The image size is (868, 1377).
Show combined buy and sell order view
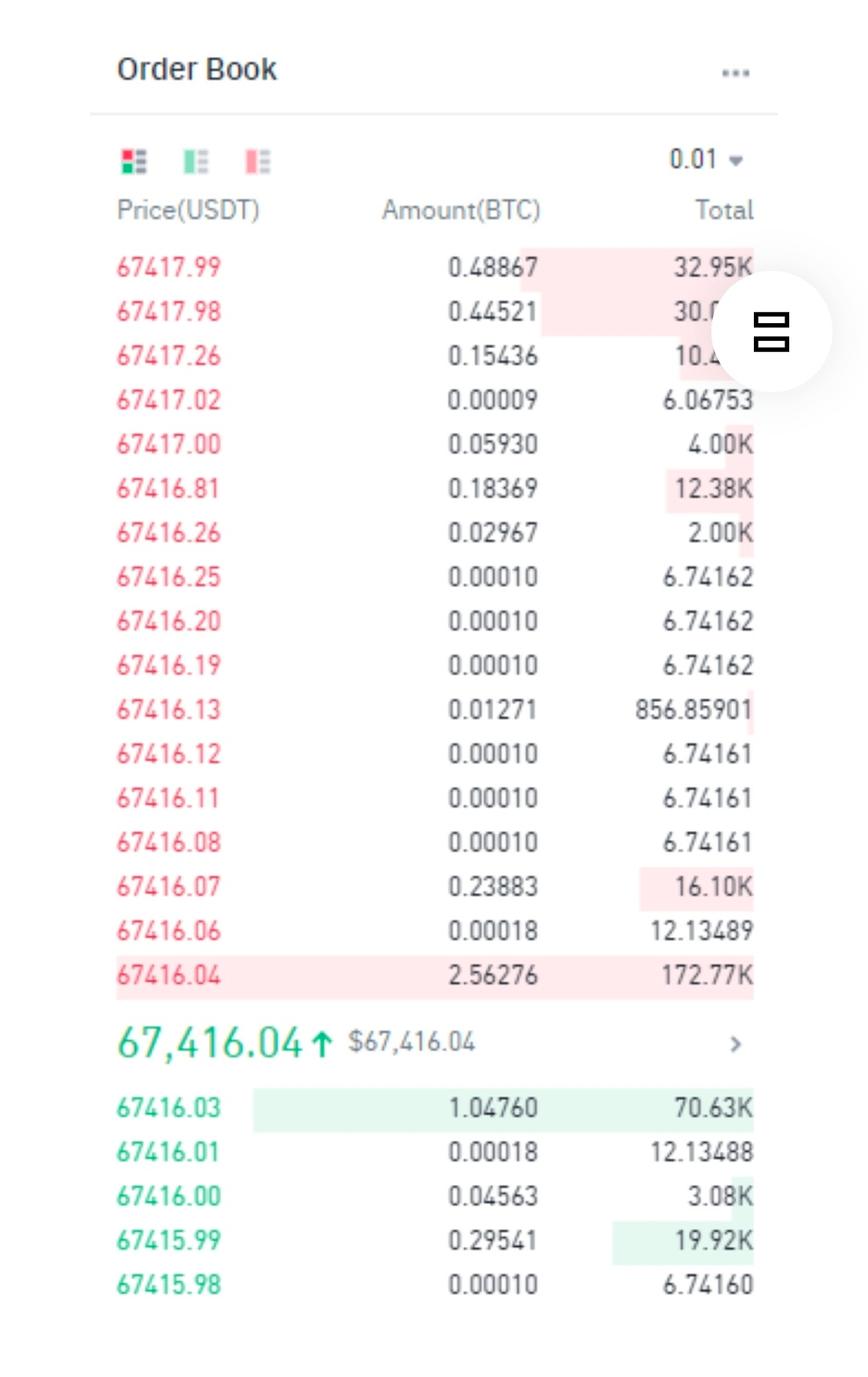(133, 162)
